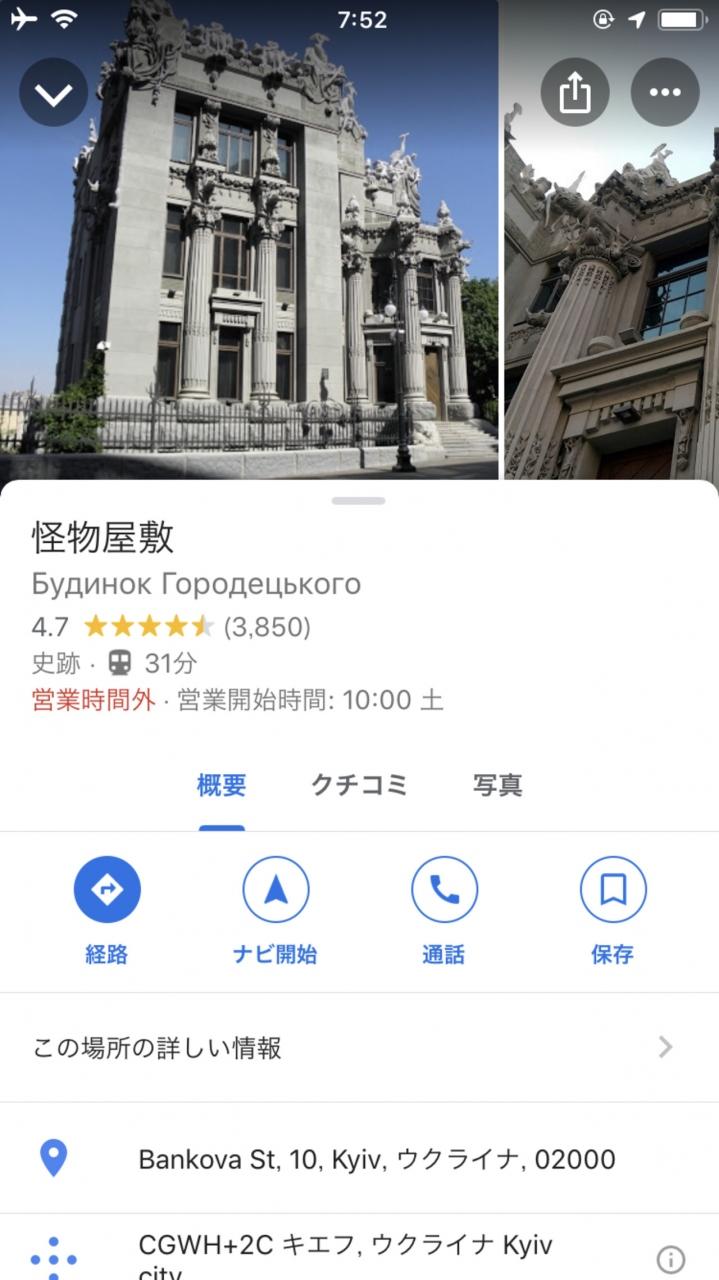Switch to the 写真 tab
Image resolution: width=719 pixels, height=1280 pixels.
click(498, 786)
